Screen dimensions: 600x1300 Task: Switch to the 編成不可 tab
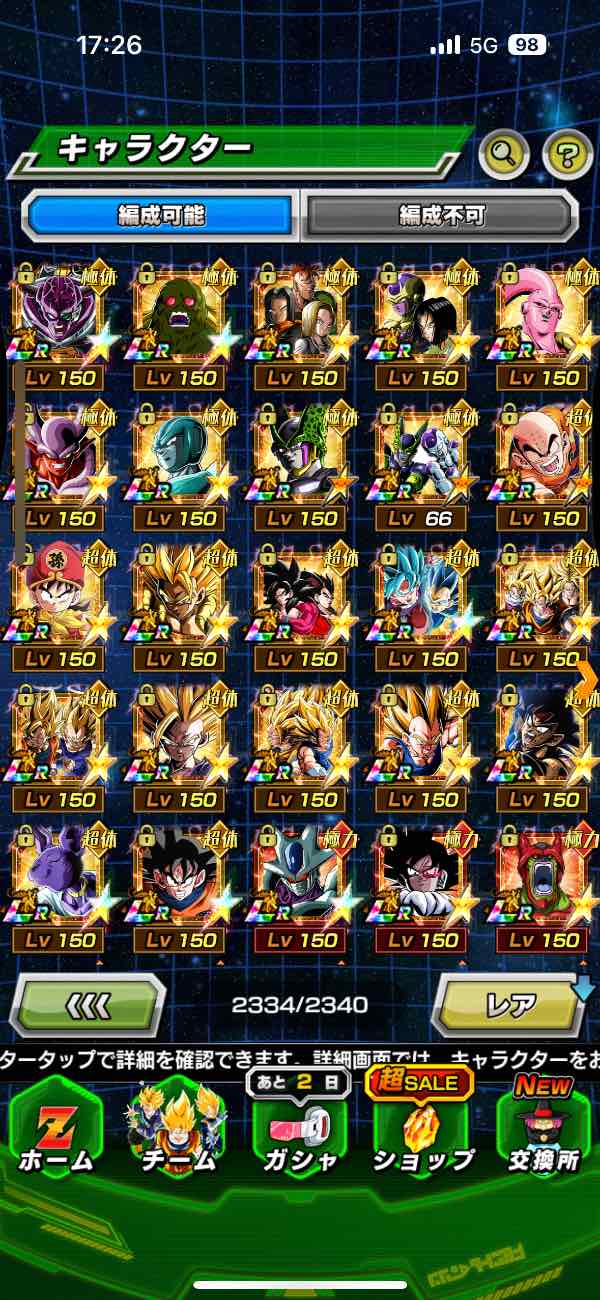(441, 215)
